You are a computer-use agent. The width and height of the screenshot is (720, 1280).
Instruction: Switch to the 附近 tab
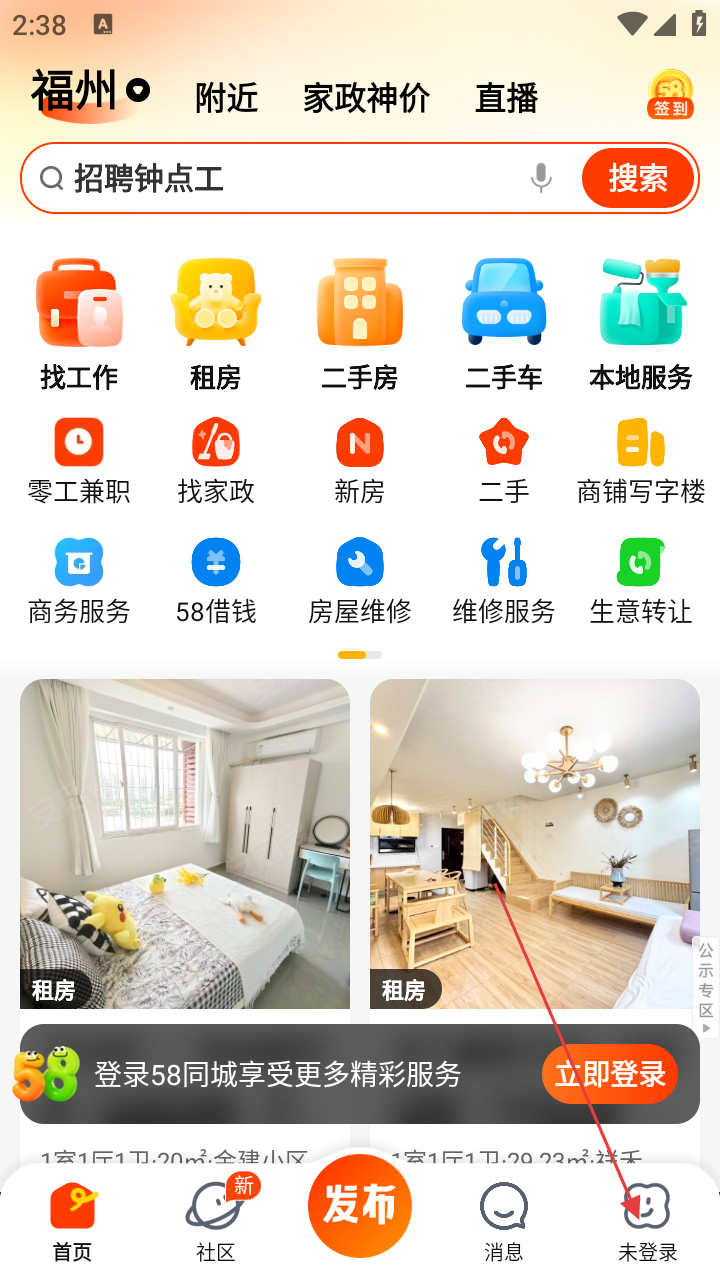[226, 98]
